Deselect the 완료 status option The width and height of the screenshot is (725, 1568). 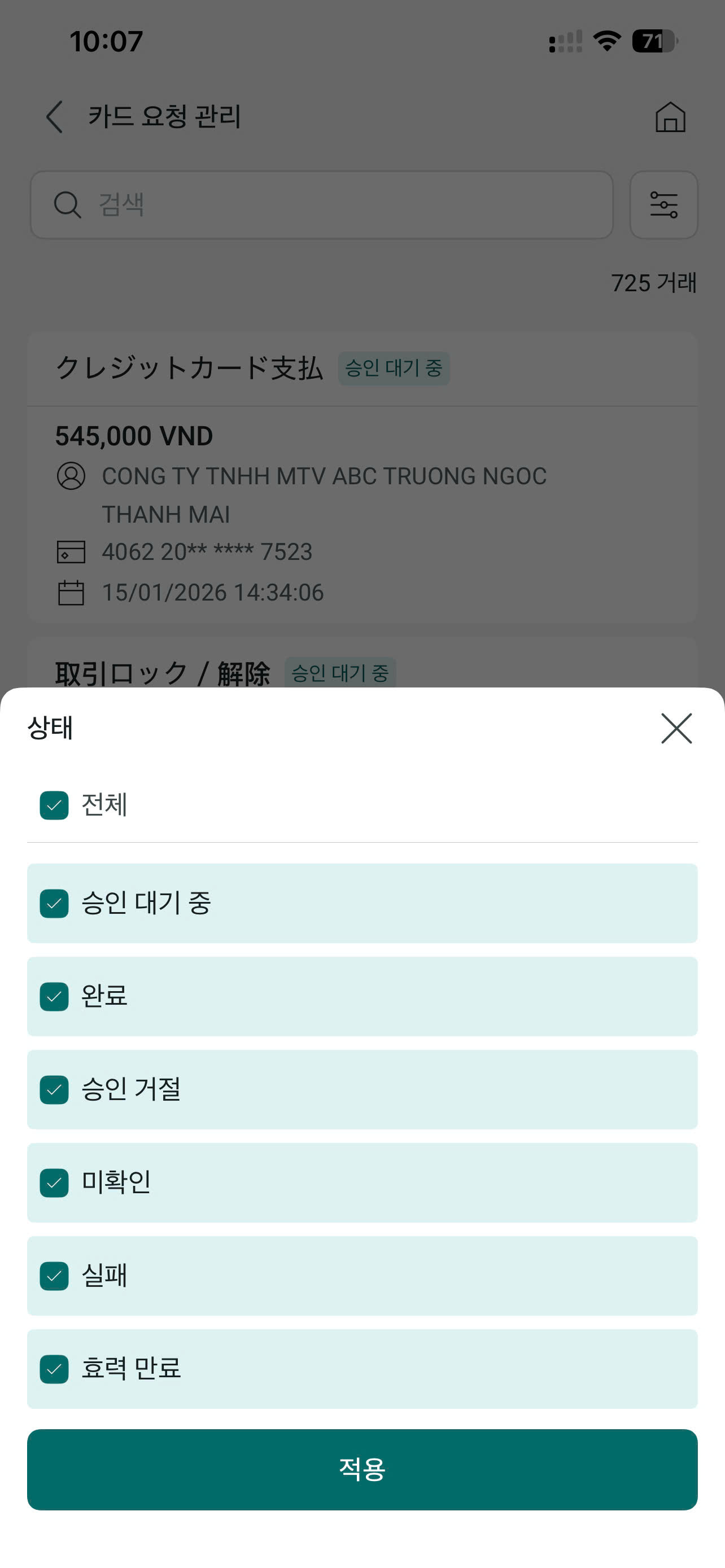pyautogui.click(x=54, y=996)
